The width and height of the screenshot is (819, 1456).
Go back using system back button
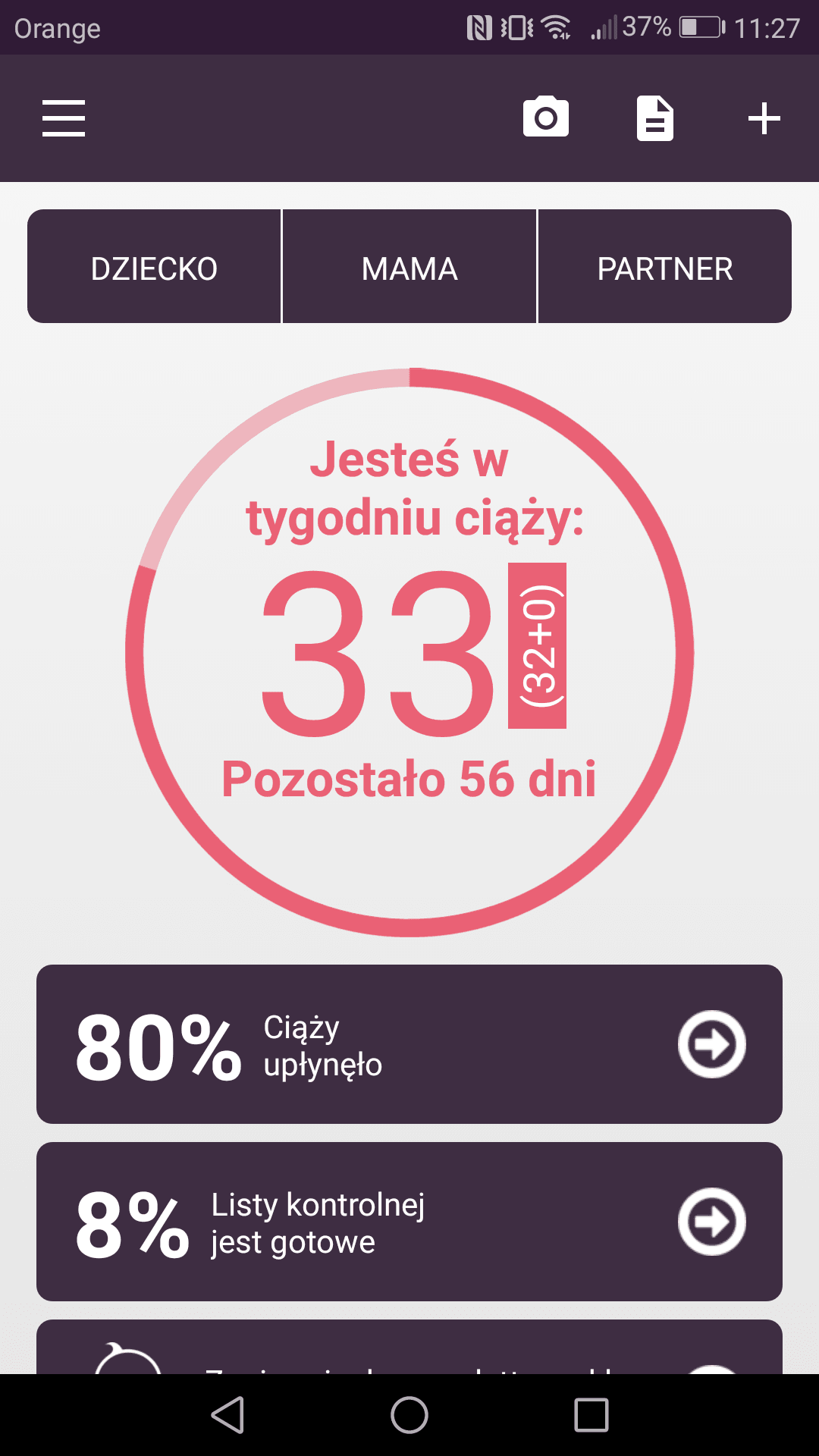coord(227,1415)
